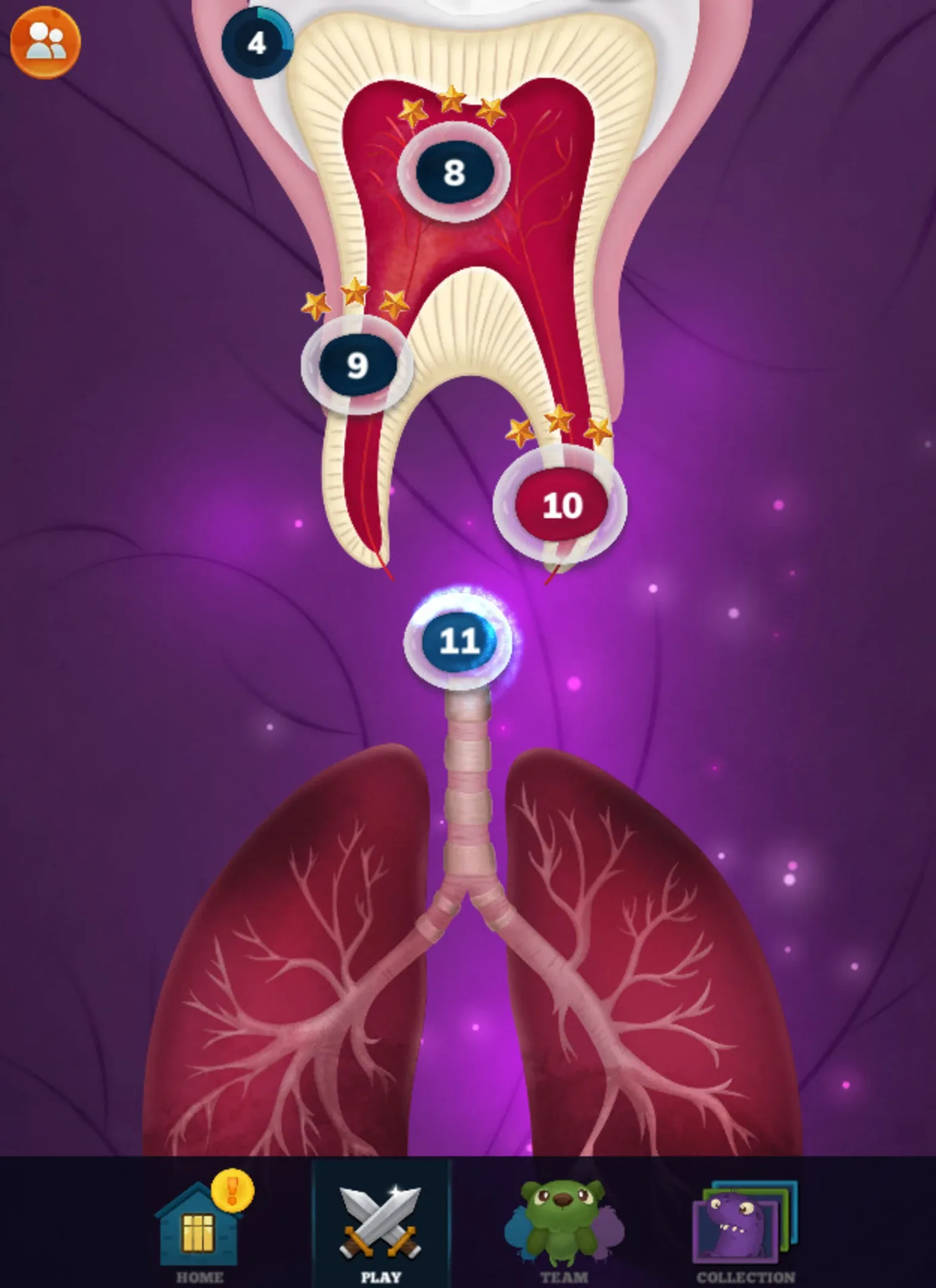Start the glowing level 11

458,641
